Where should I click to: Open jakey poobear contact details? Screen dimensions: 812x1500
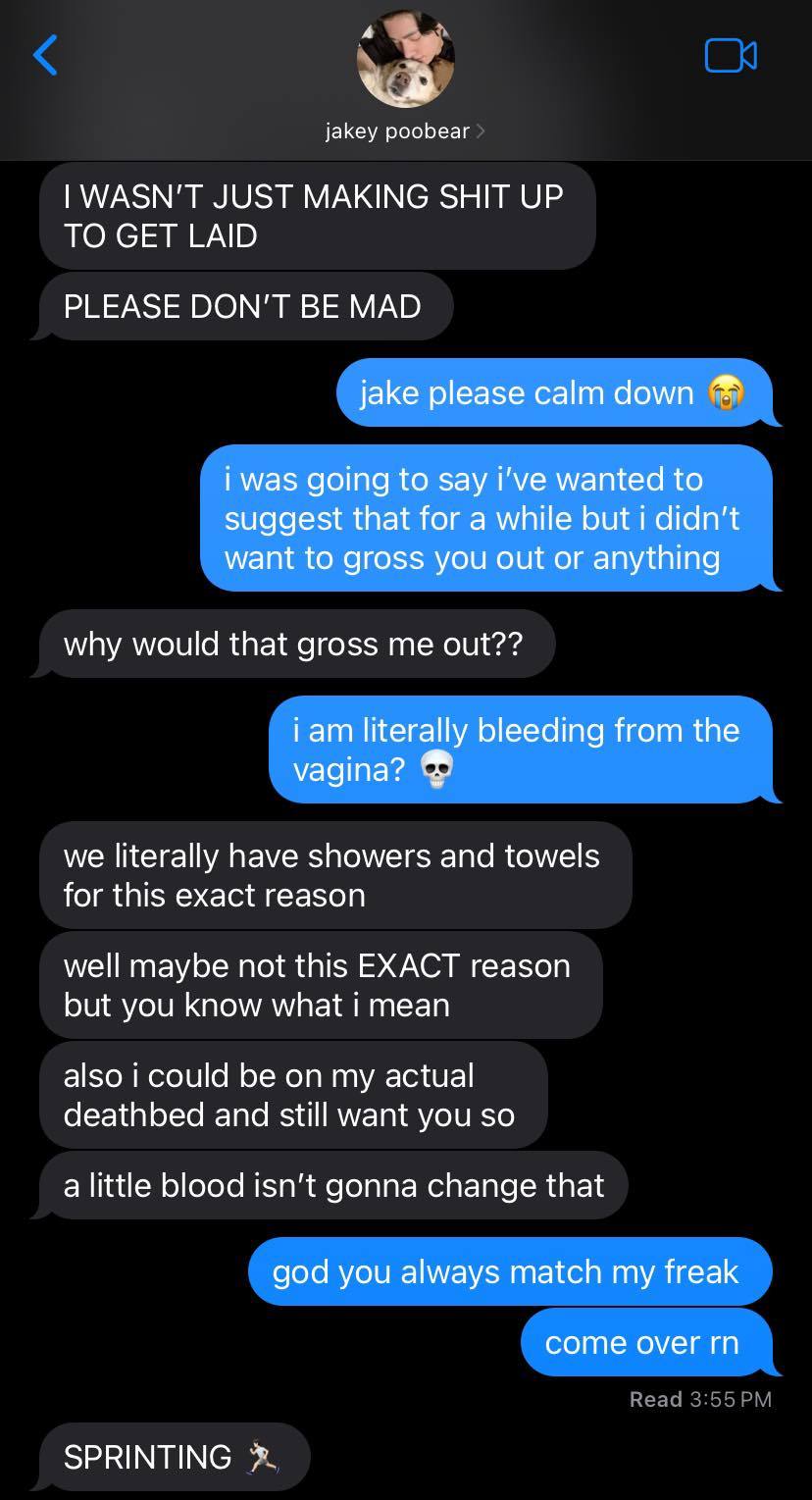point(405,130)
